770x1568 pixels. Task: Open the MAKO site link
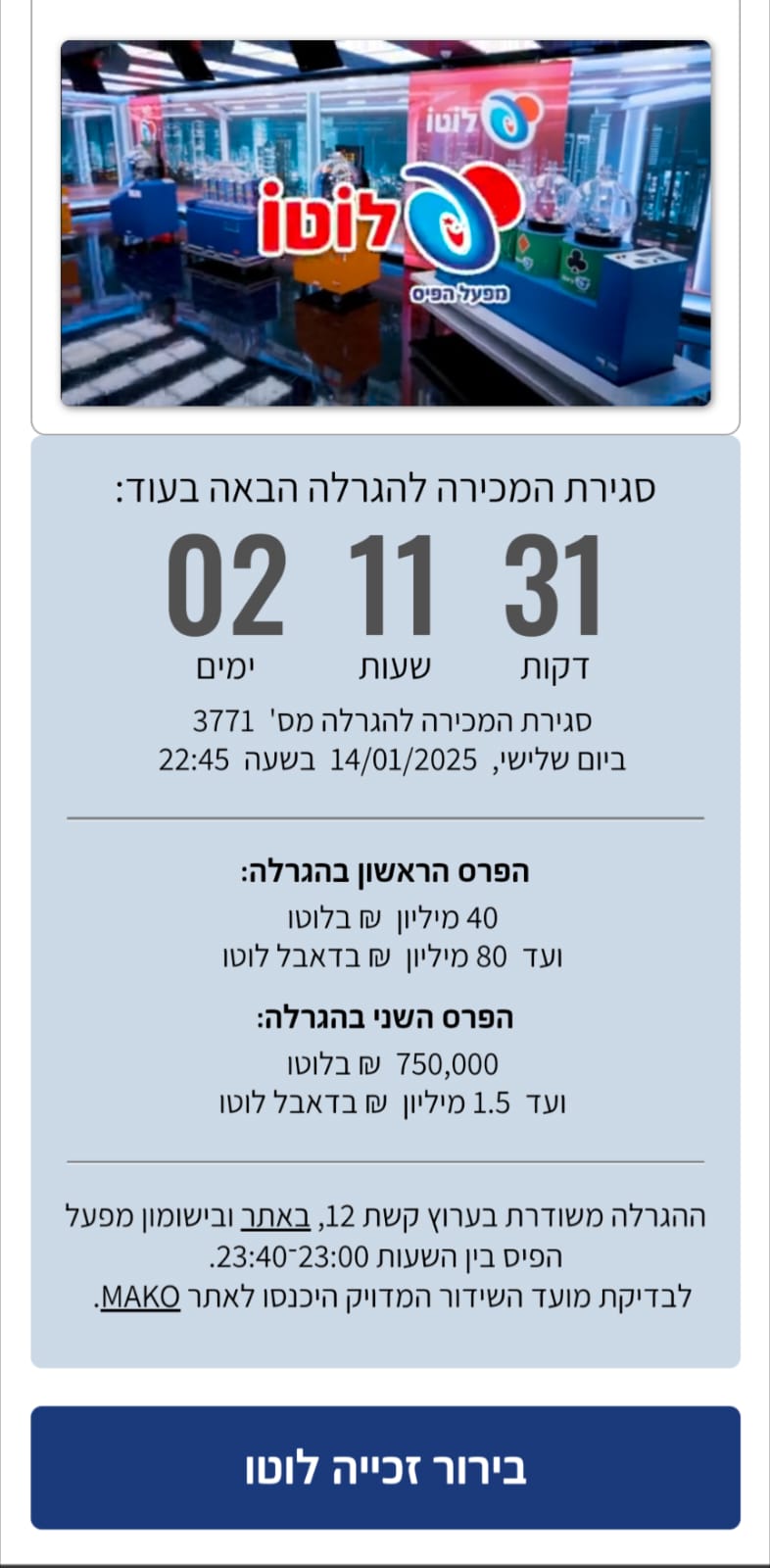tap(141, 1297)
